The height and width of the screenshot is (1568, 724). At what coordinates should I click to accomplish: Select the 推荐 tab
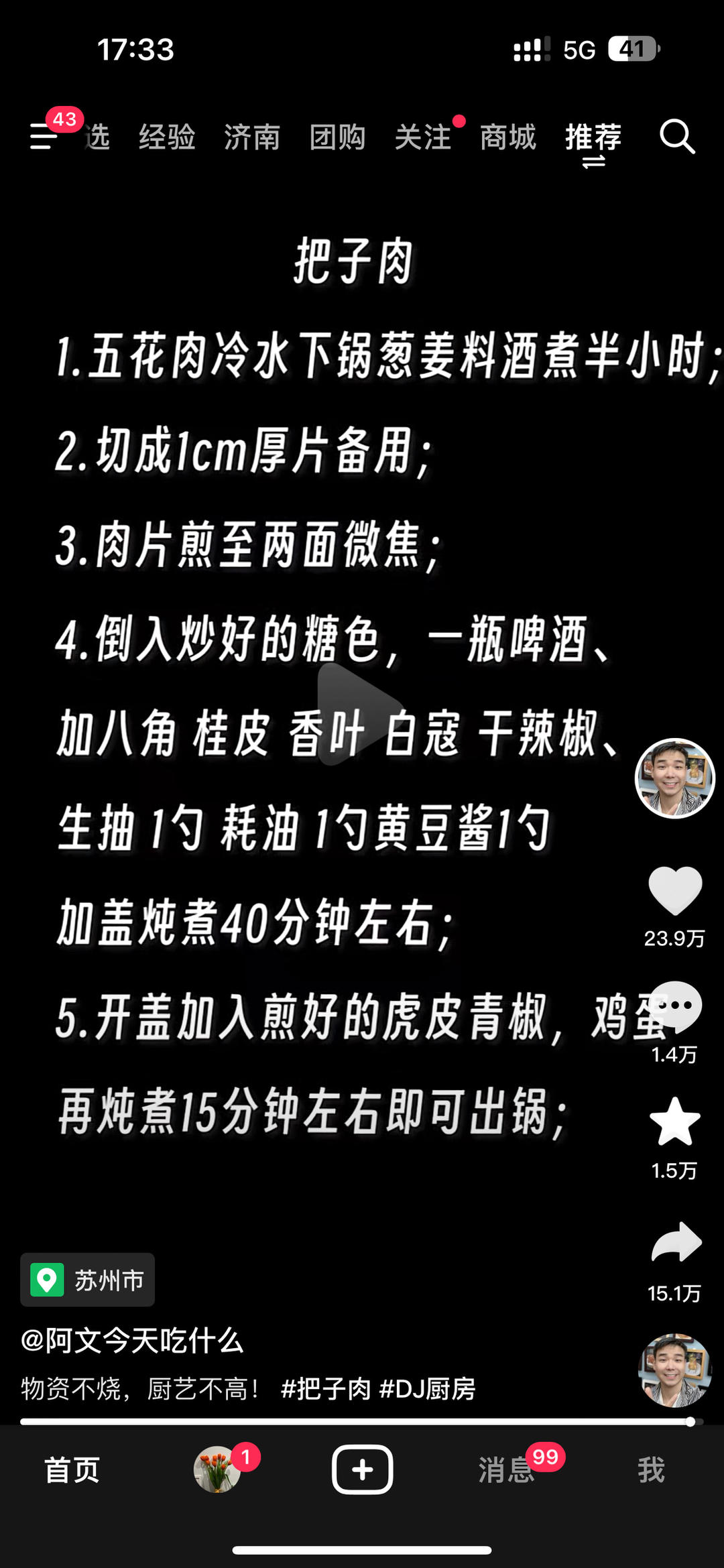point(593,137)
